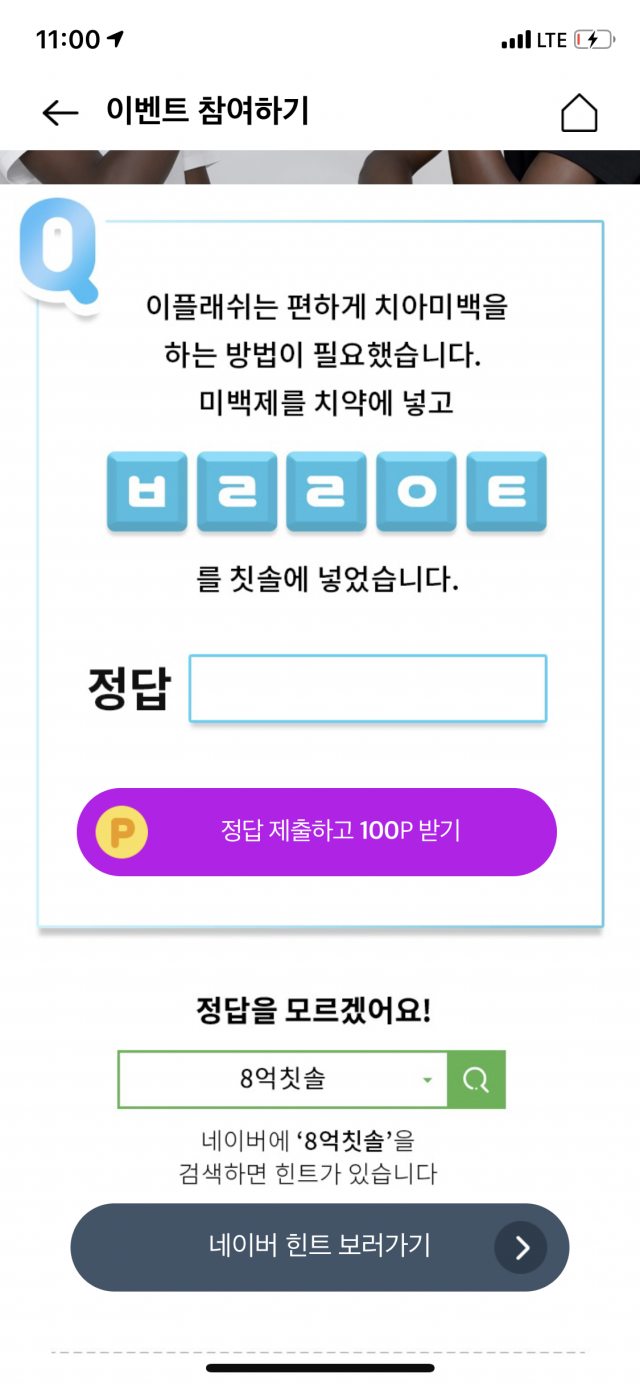Tap the green search magnifier button
Viewport: 640px width, 1386px height.
point(476,1080)
